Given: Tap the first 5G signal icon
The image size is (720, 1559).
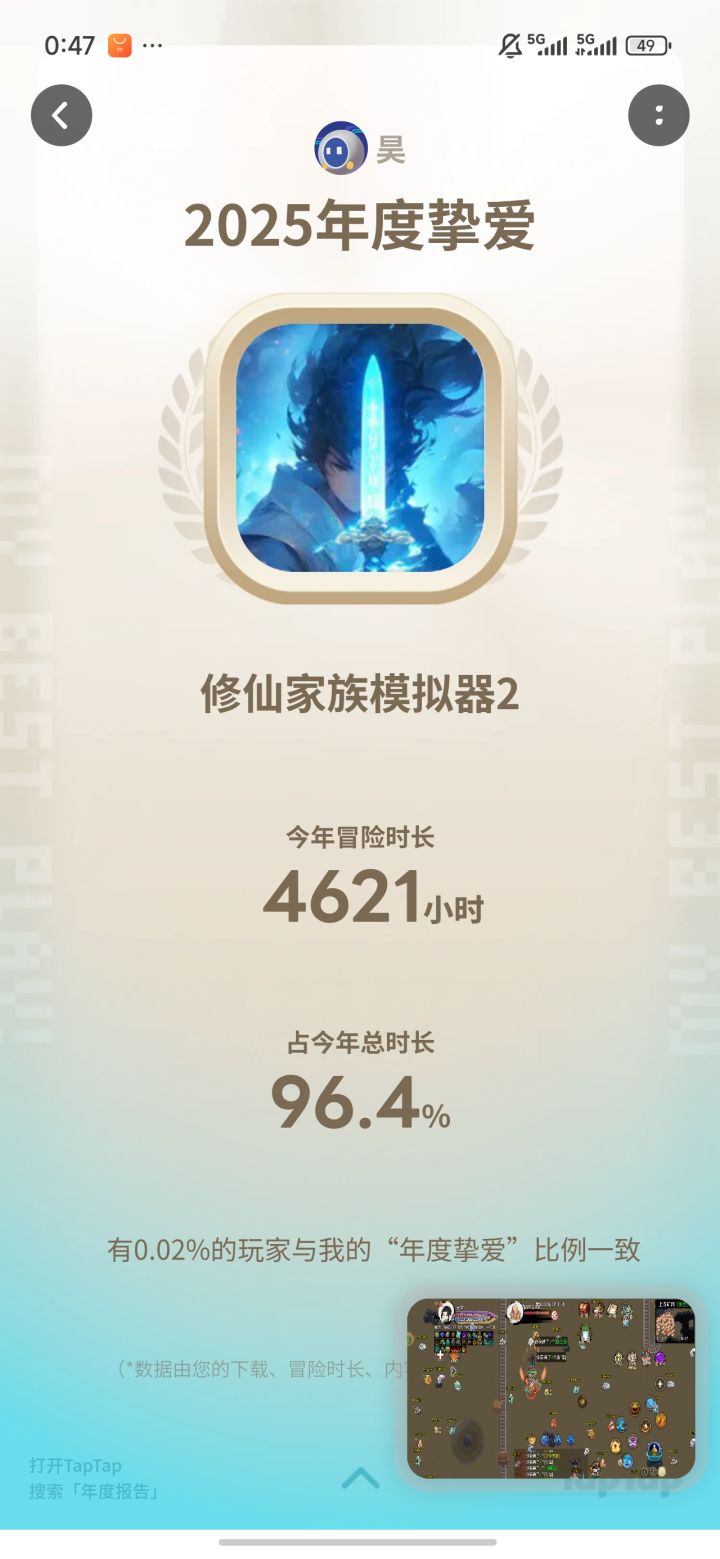Looking at the screenshot, I should pyautogui.click(x=541, y=44).
